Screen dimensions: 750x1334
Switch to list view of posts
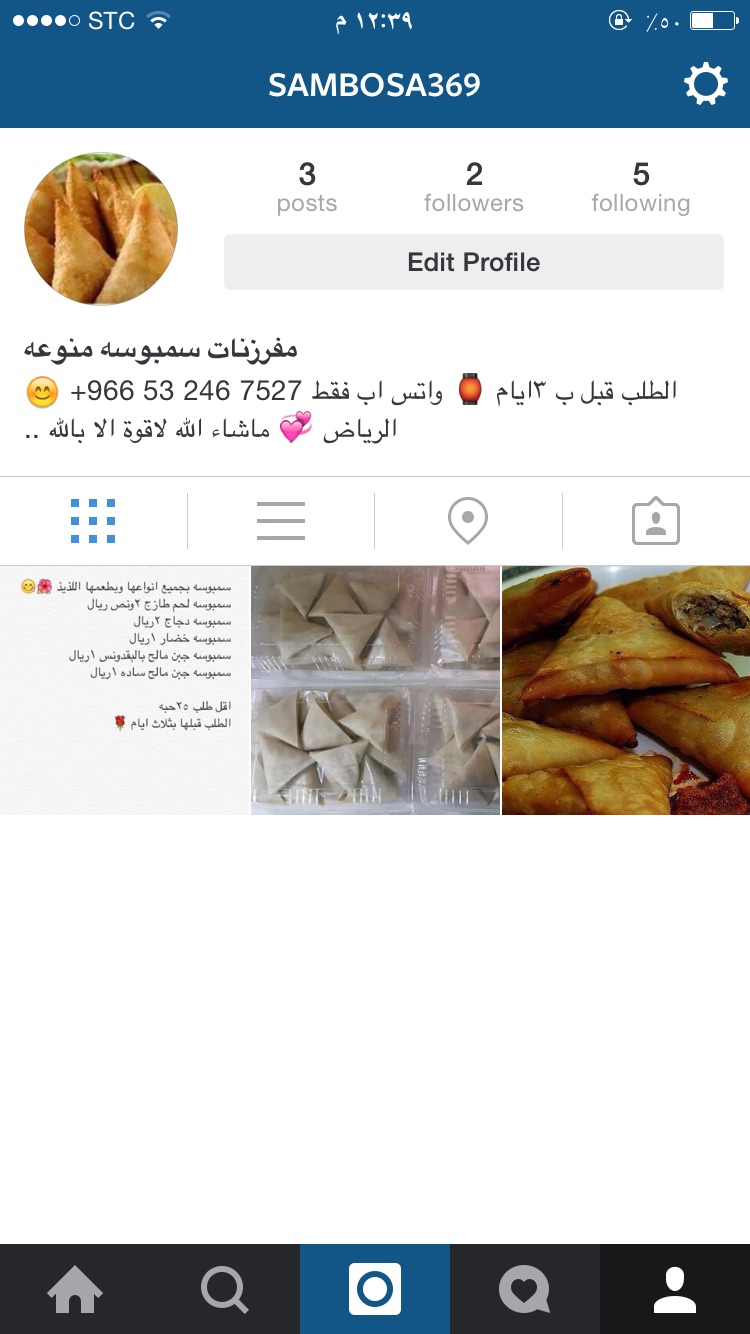click(280, 521)
